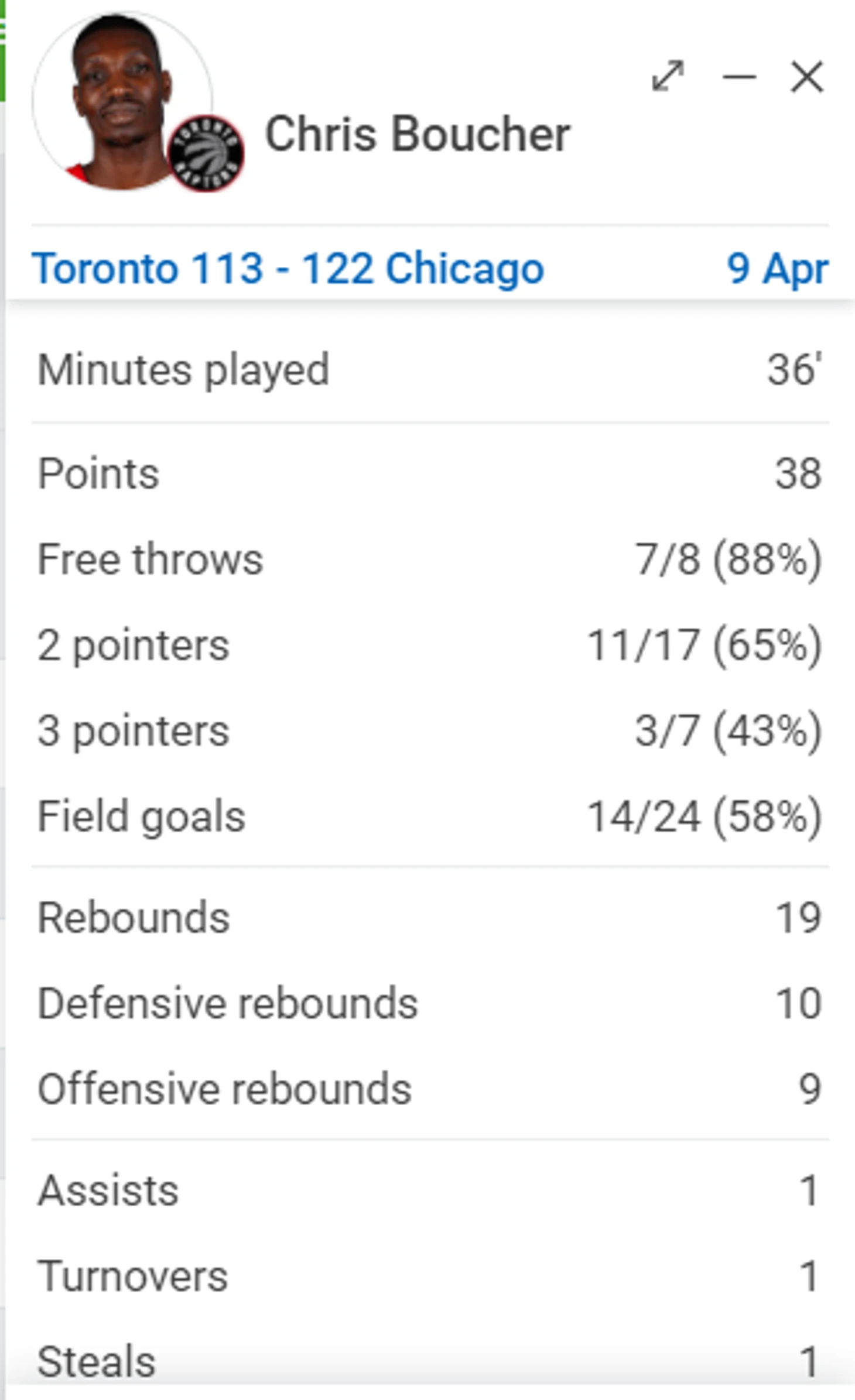The image size is (855, 1400).
Task: Expand the Chris Boucher stats panel
Action: click(668, 76)
